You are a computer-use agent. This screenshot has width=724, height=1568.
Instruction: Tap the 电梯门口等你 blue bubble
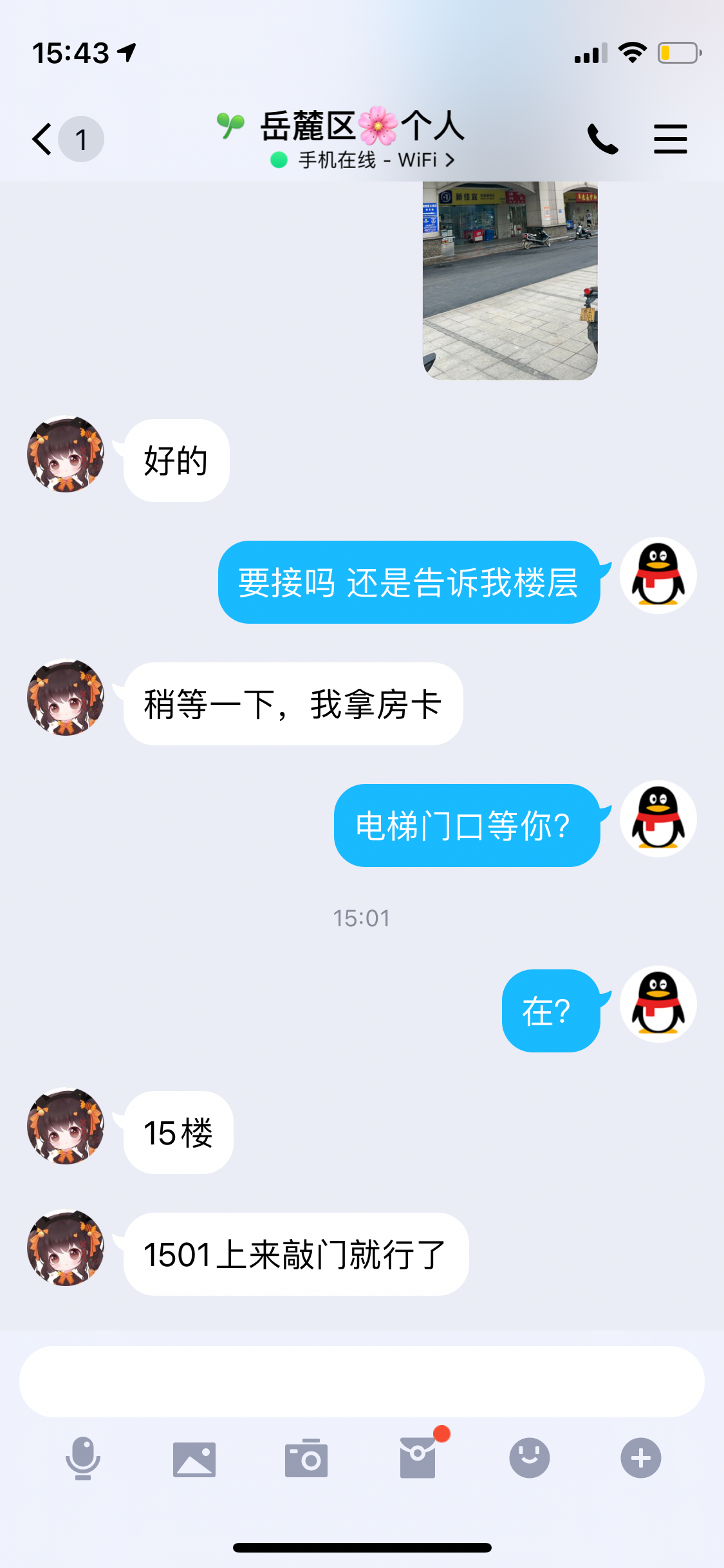point(467,826)
